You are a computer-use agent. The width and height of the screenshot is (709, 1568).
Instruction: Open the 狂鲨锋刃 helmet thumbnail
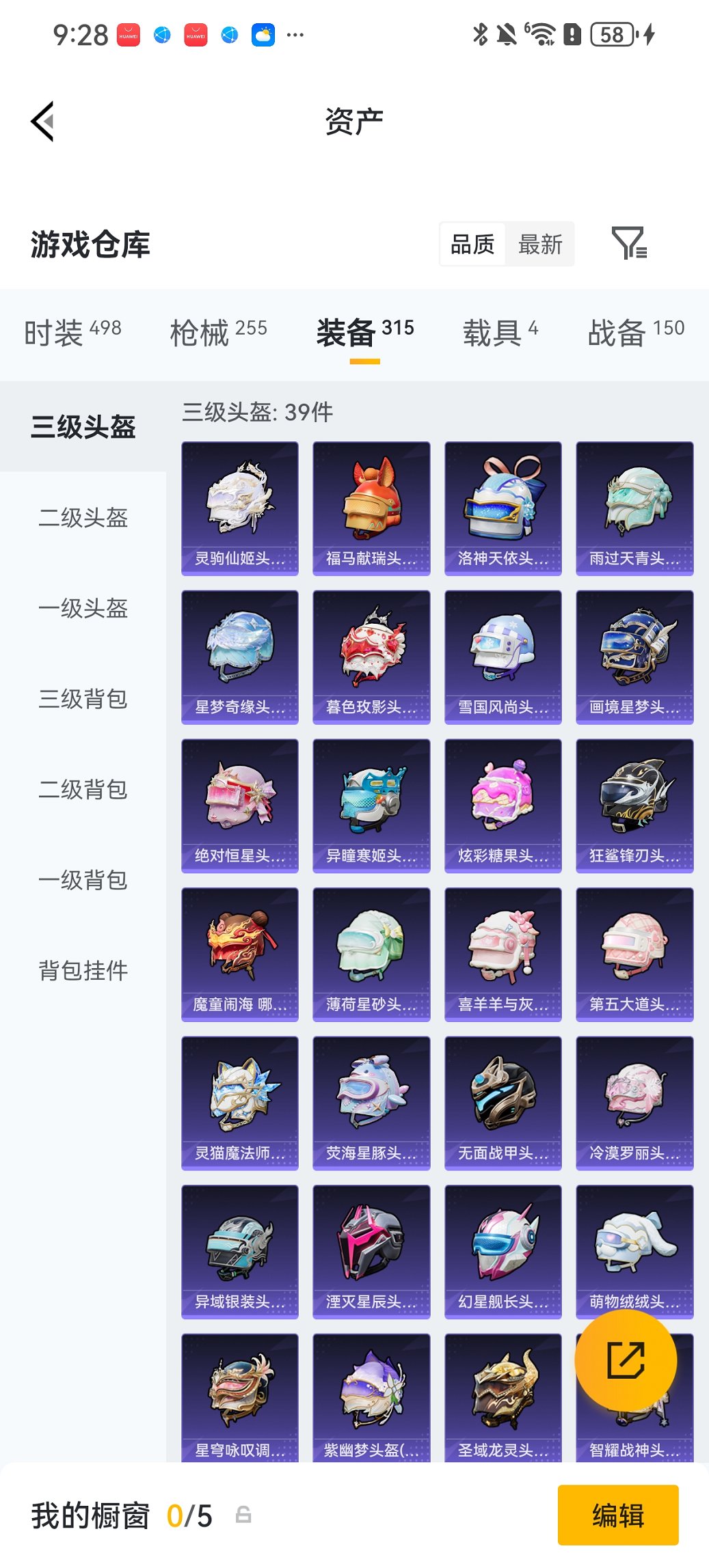[634, 805]
